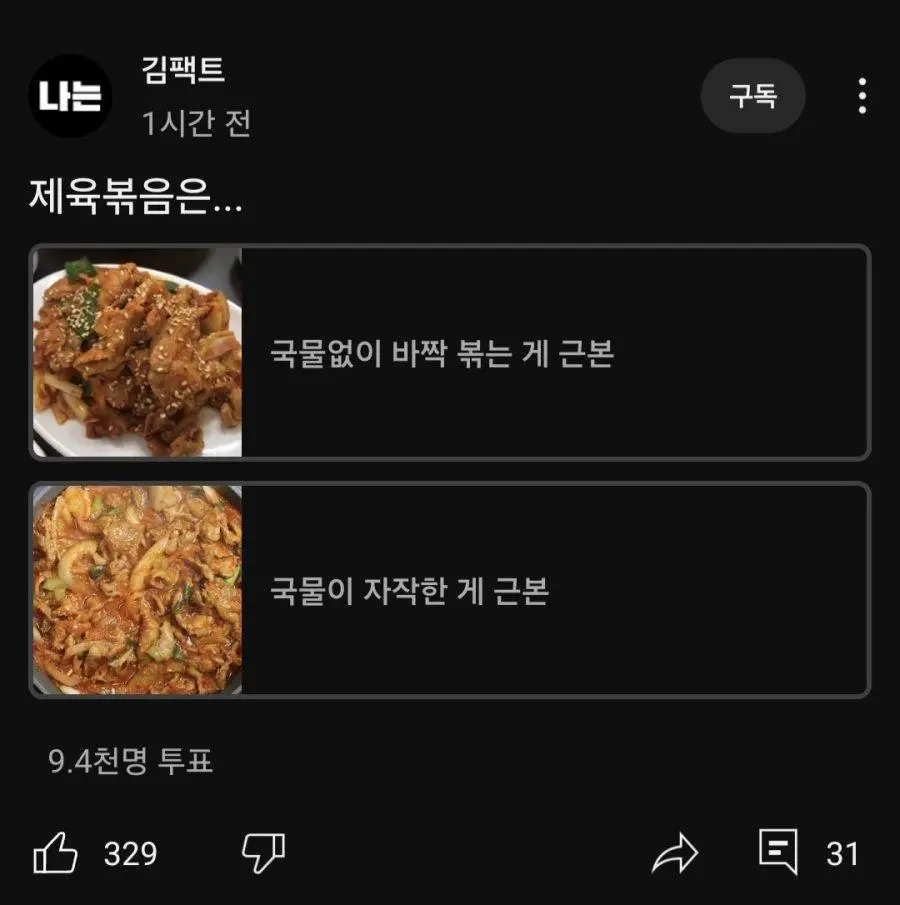Open the post's three-dot overflow menu
The image size is (900, 905).
[x=862, y=96]
